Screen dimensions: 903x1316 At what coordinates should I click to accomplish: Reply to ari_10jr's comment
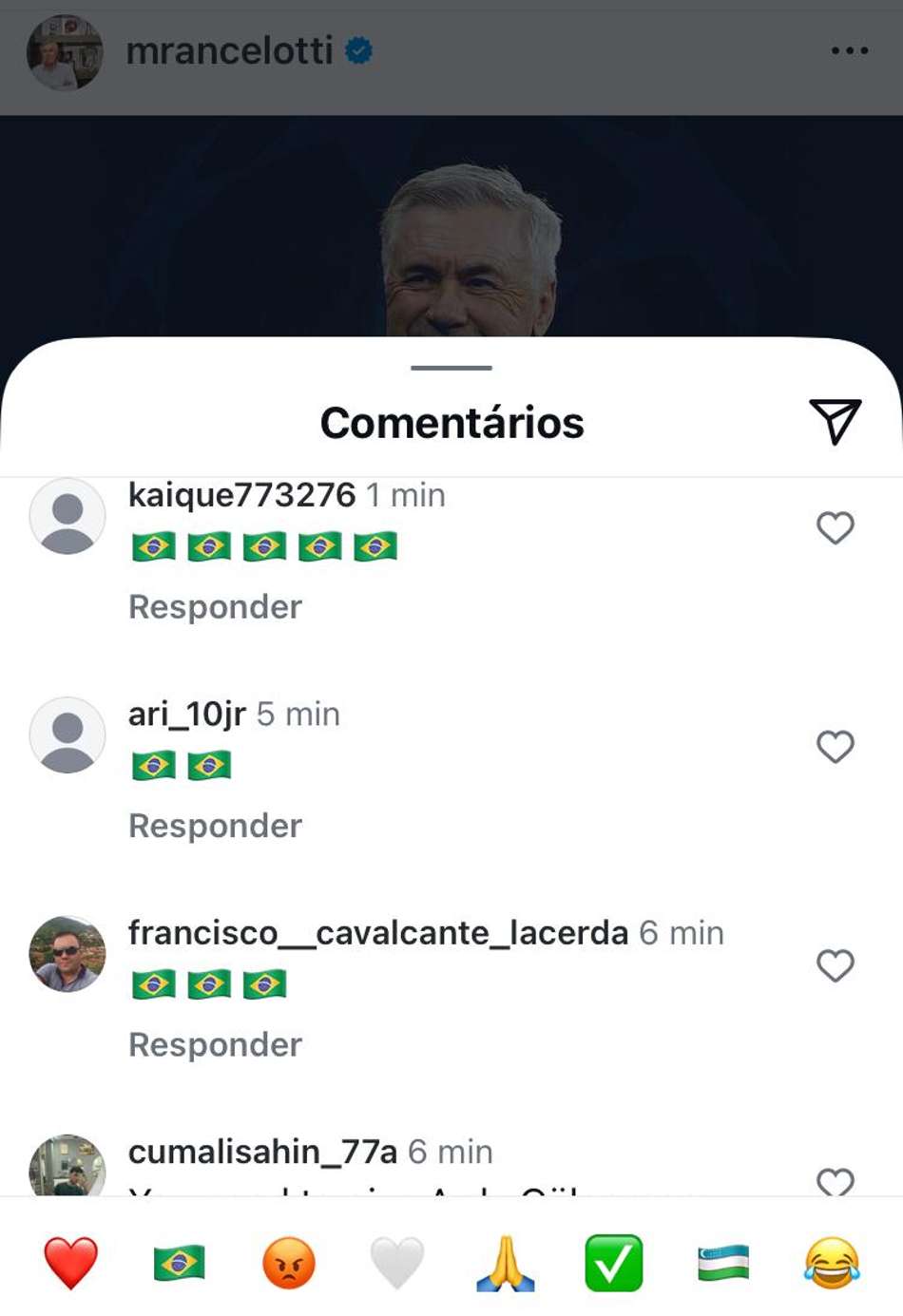pos(215,826)
